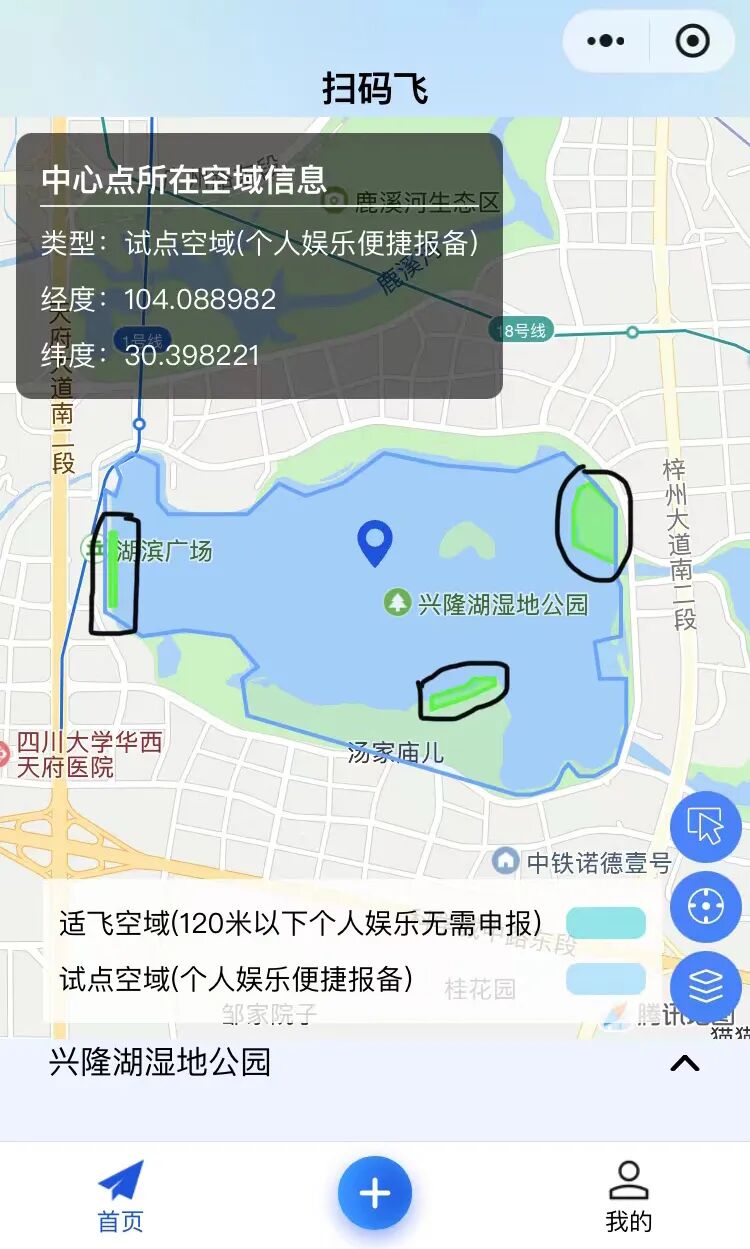
Task: Open the mini program more options menu
Action: point(606,41)
